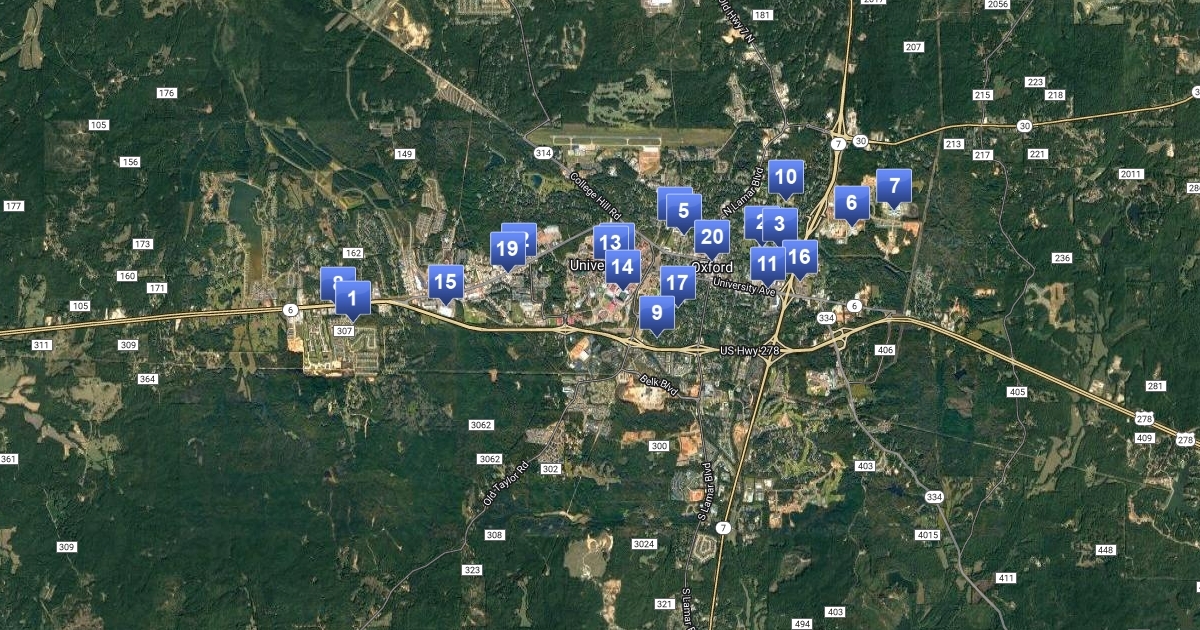Select pin 20 near Oxford

click(712, 238)
